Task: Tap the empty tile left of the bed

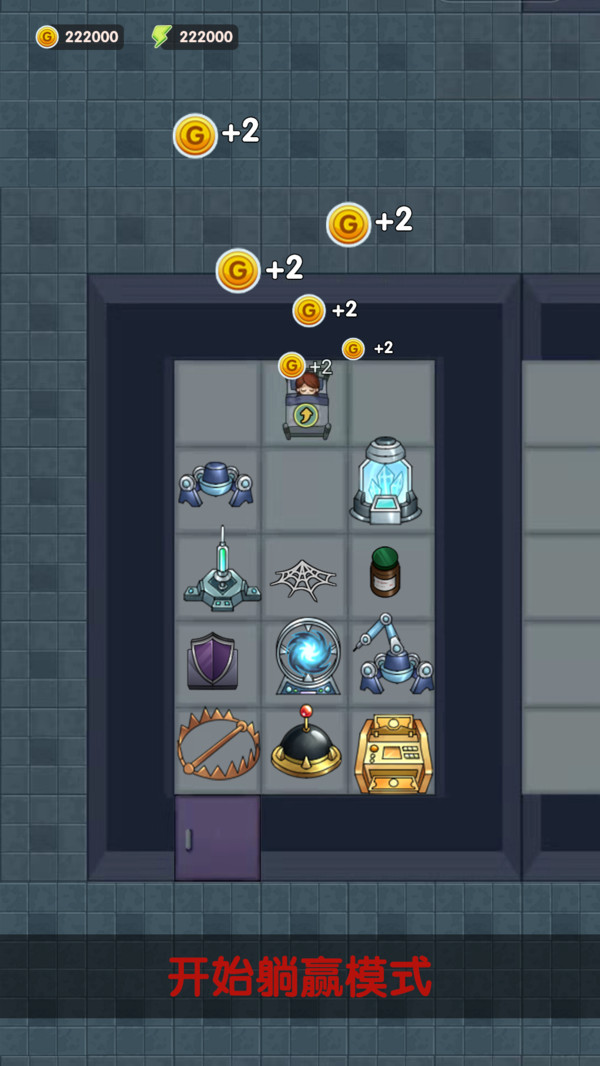Action: coord(218,403)
